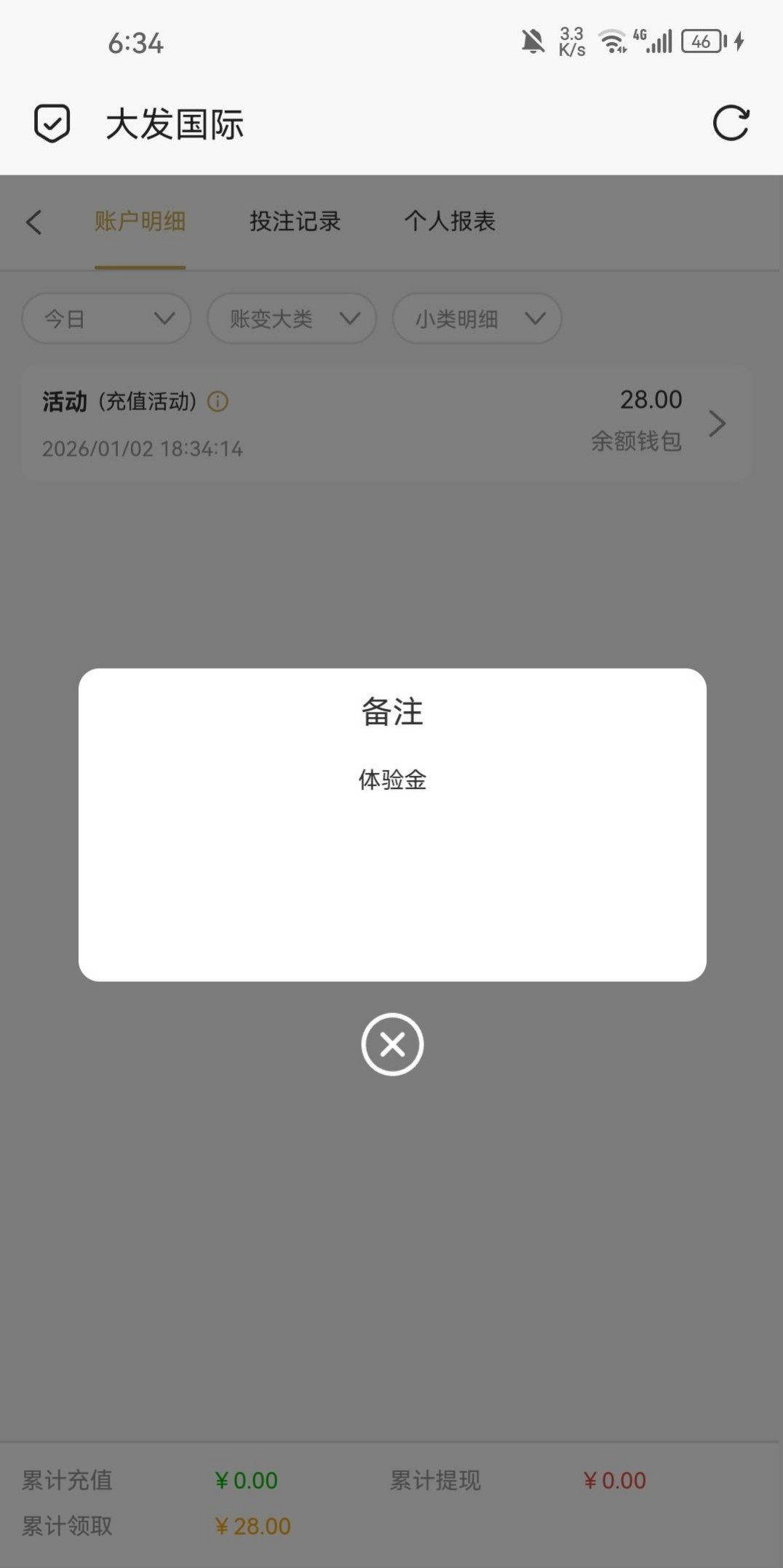Image resolution: width=783 pixels, height=1568 pixels.
Task: Switch to the 投注记录 tab
Action: click(x=295, y=221)
